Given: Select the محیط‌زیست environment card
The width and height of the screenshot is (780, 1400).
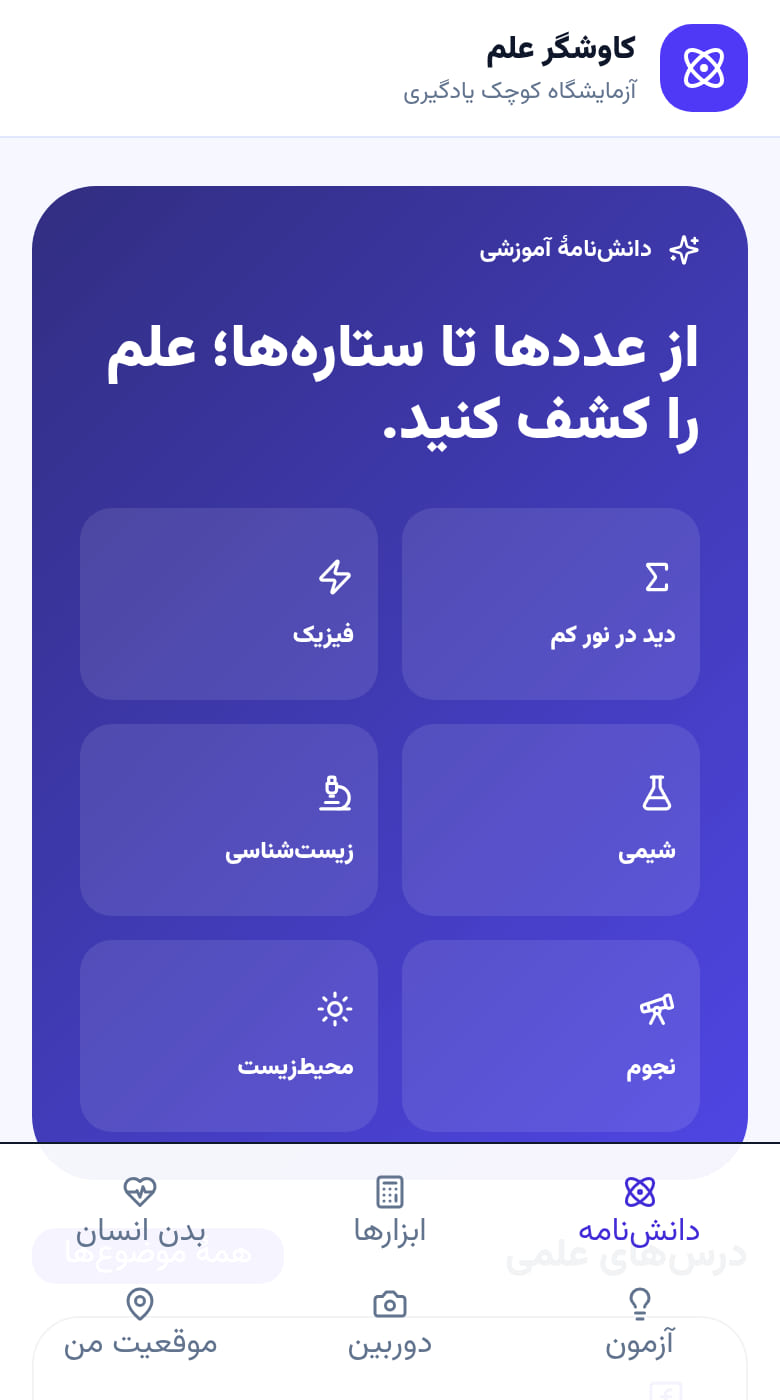Looking at the screenshot, I should tap(229, 1036).
